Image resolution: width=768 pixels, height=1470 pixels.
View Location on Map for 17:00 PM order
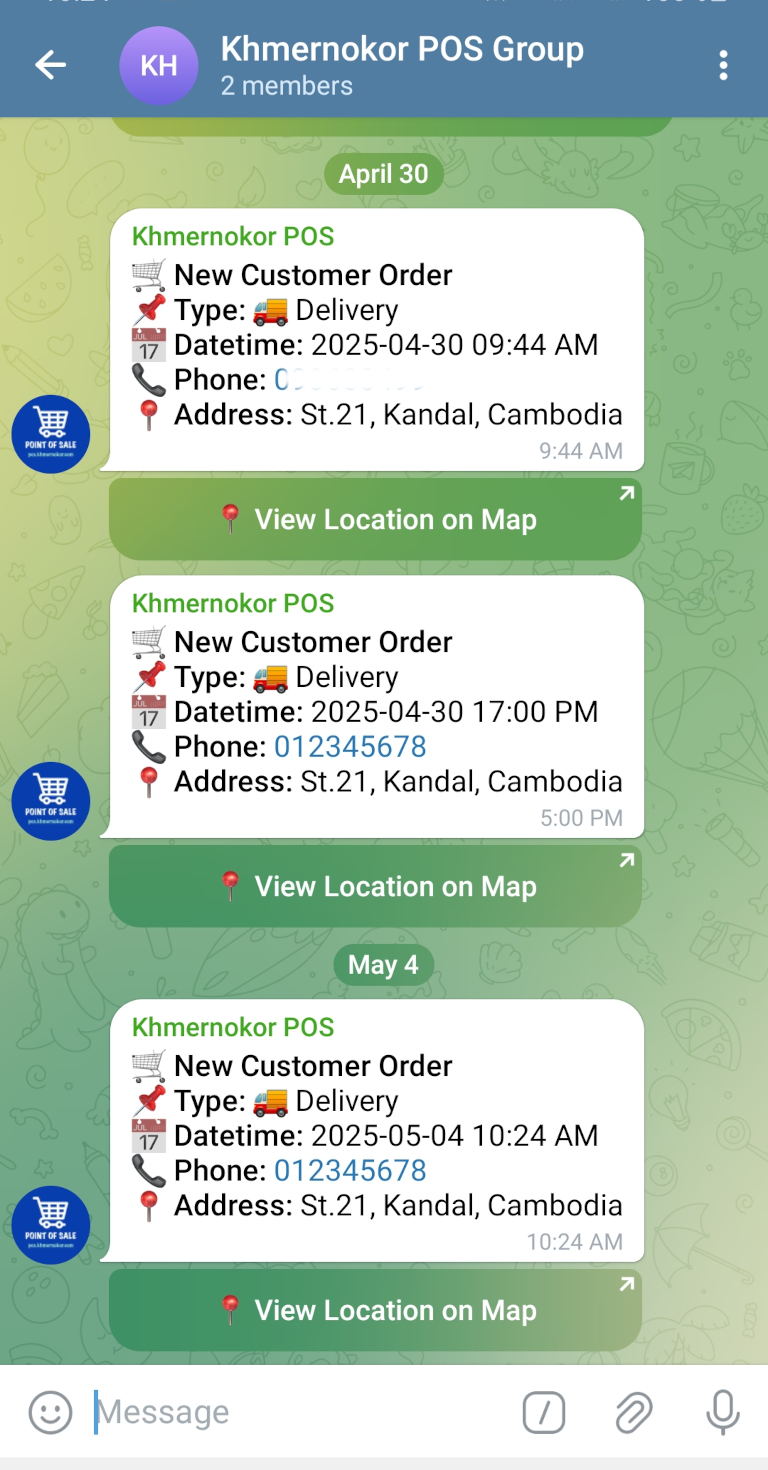375,886
